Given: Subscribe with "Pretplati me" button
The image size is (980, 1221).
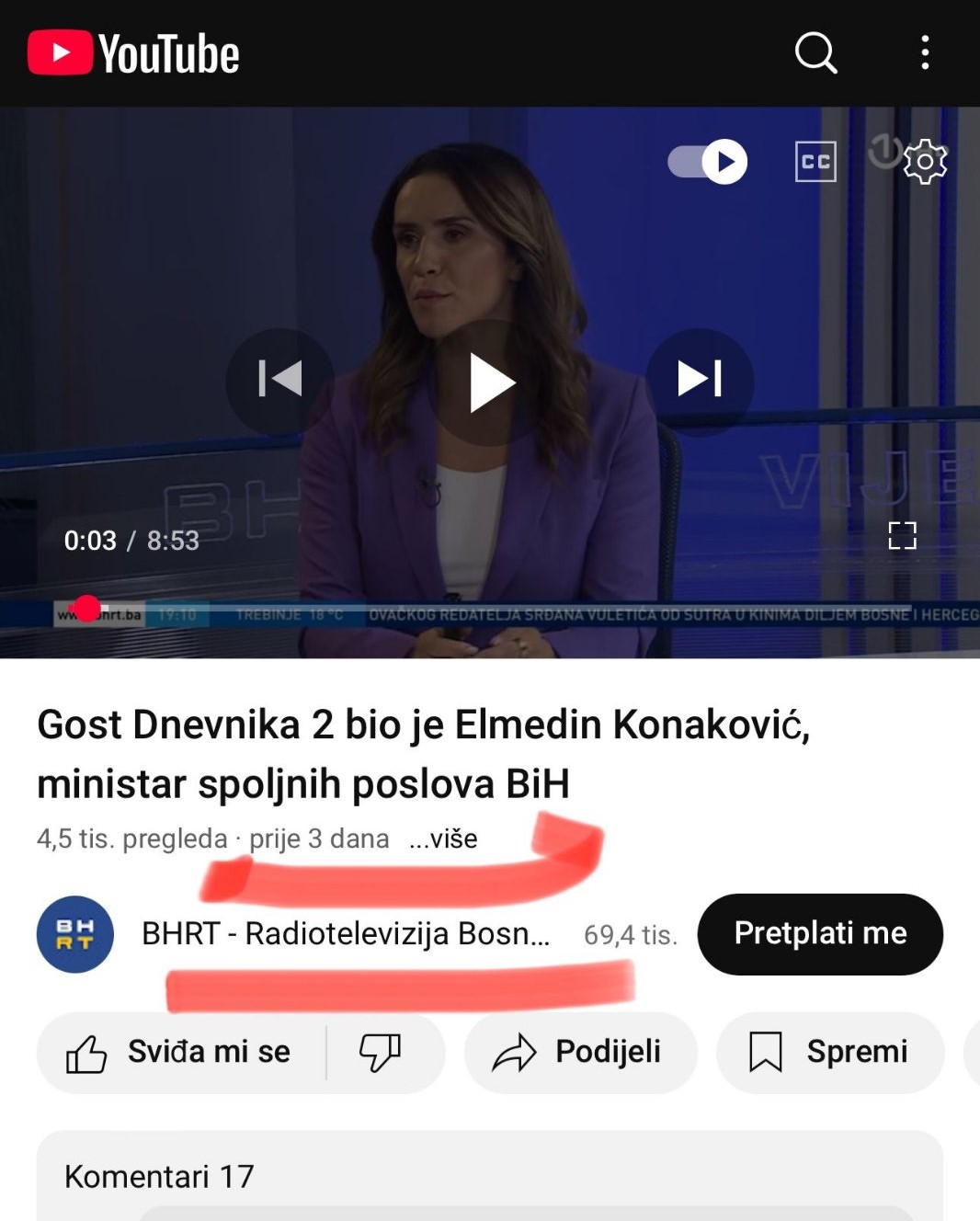Looking at the screenshot, I should [x=819, y=933].
